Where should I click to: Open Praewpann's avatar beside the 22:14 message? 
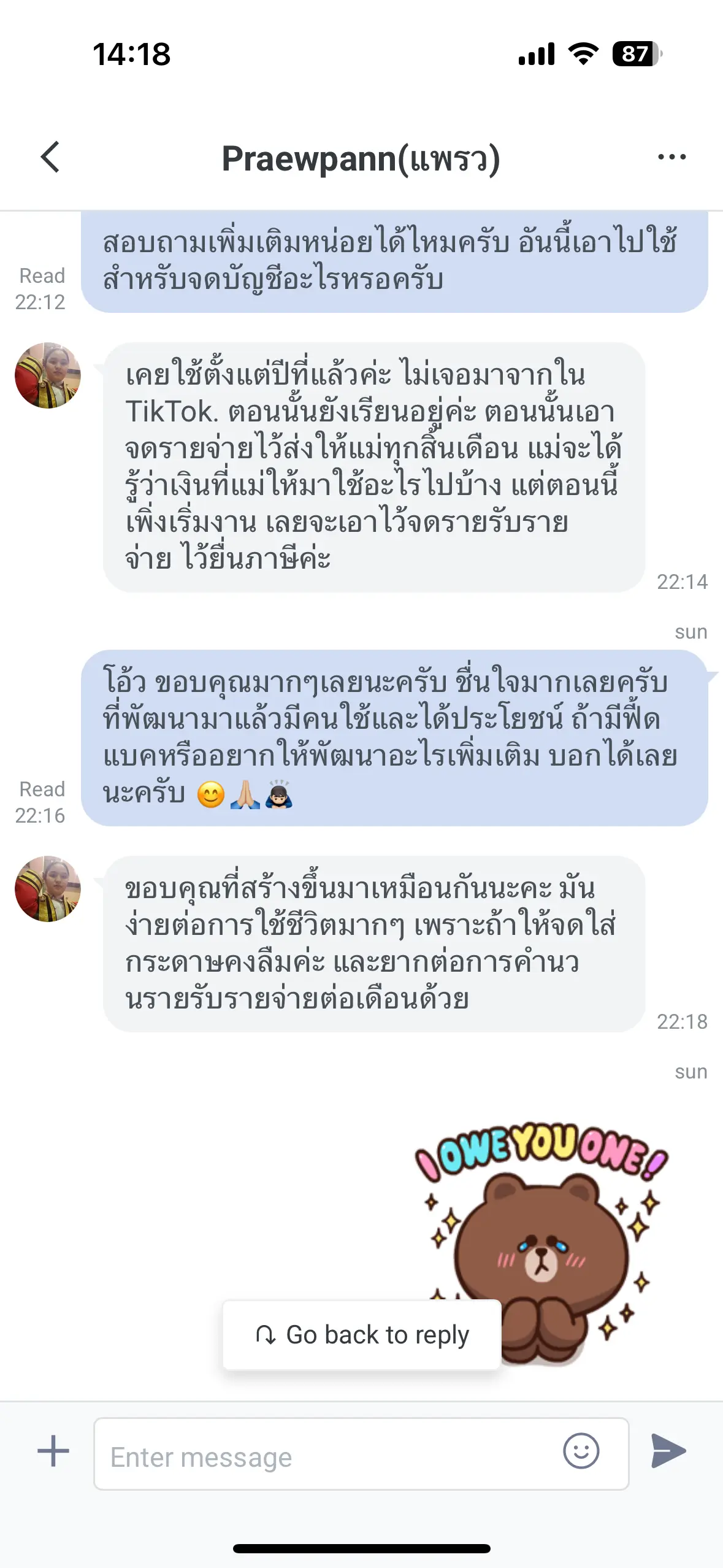[48, 375]
